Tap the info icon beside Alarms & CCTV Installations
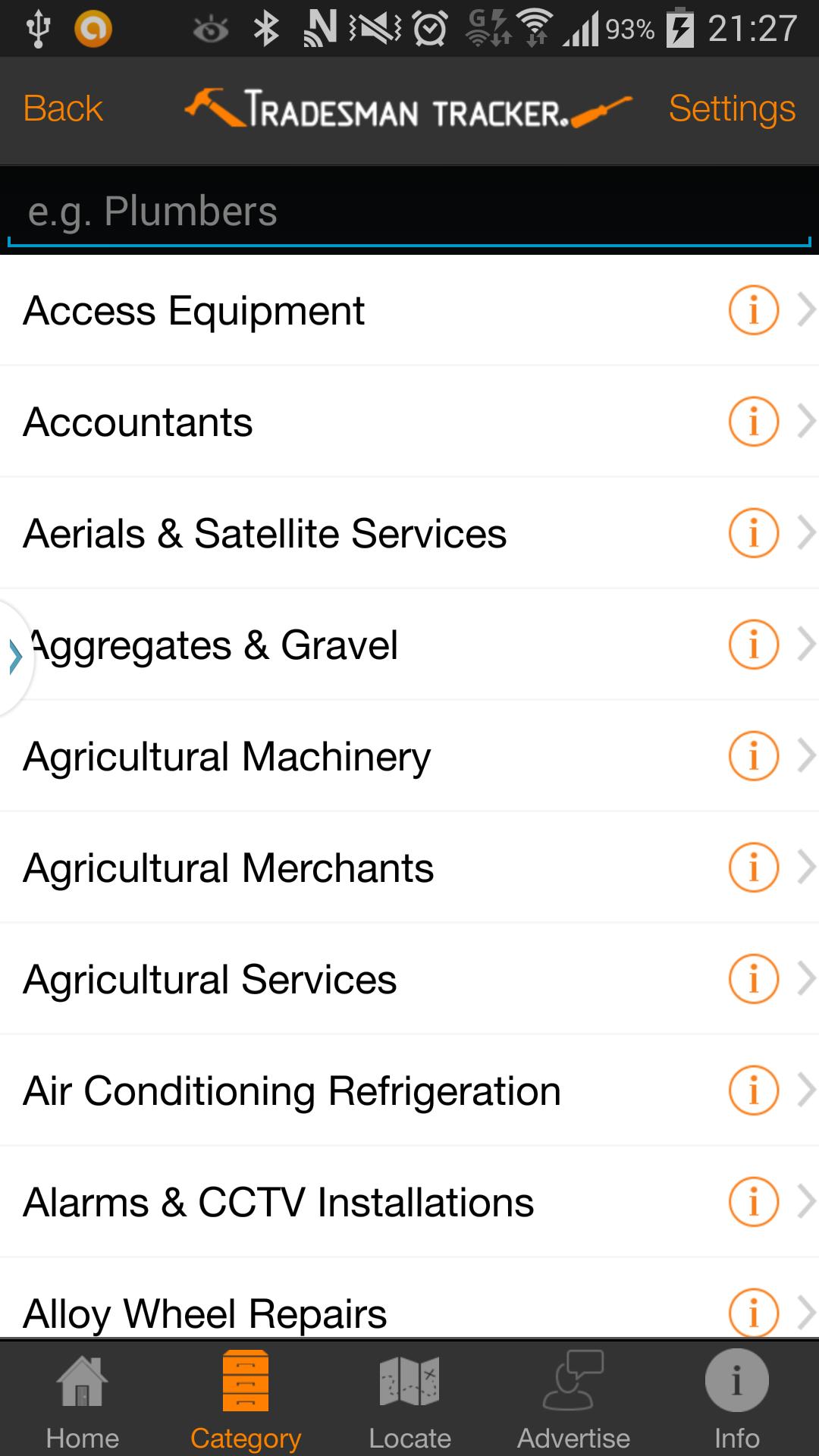This screenshot has height=1456, width=819. [753, 1200]
